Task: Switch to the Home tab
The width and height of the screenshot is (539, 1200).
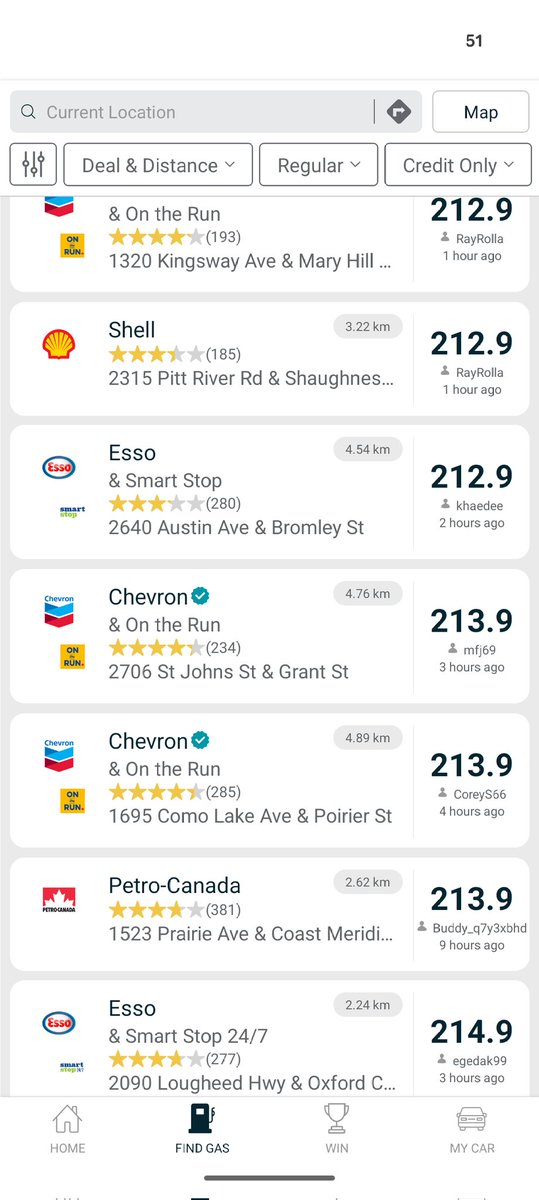Action: [x=68, y=1129]
